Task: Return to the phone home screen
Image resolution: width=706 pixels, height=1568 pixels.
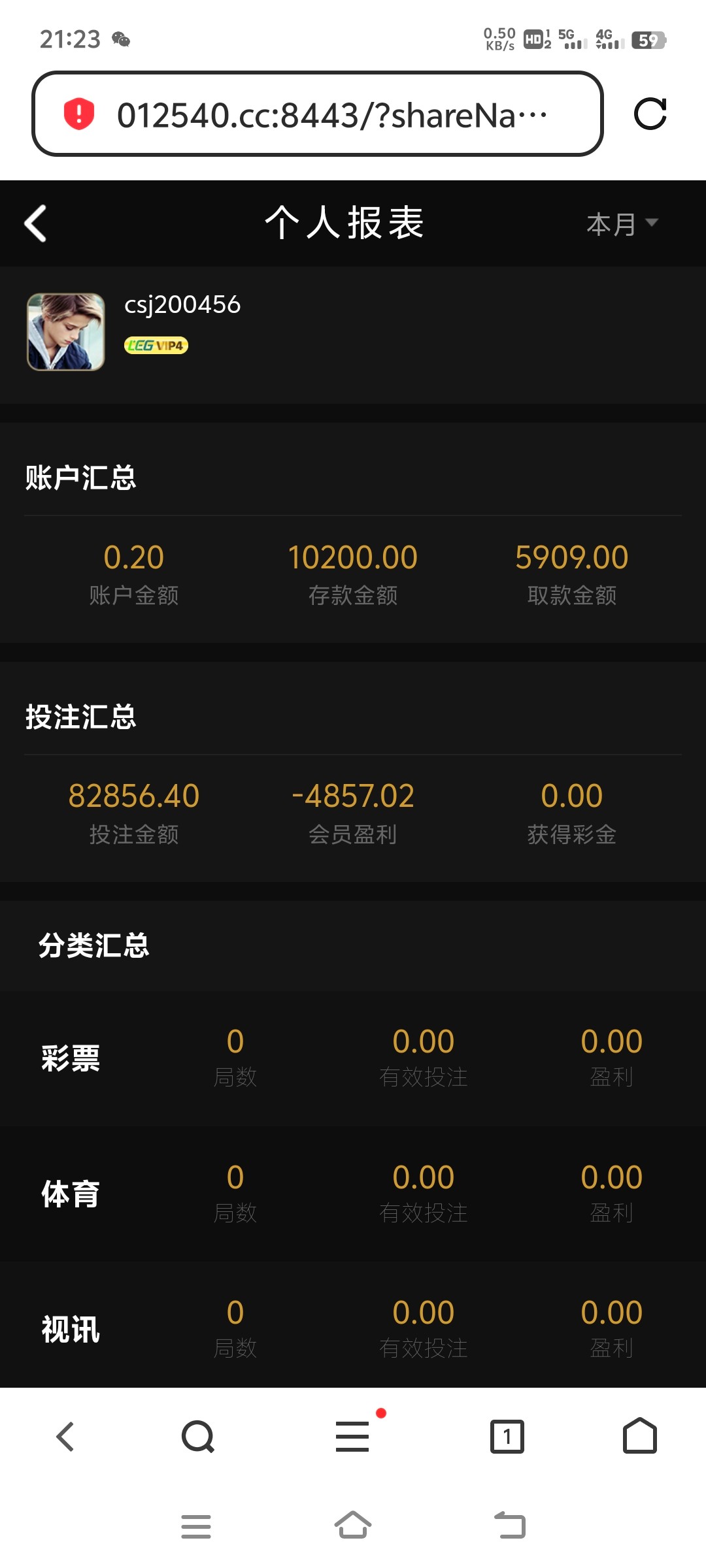Action: 353,1525
